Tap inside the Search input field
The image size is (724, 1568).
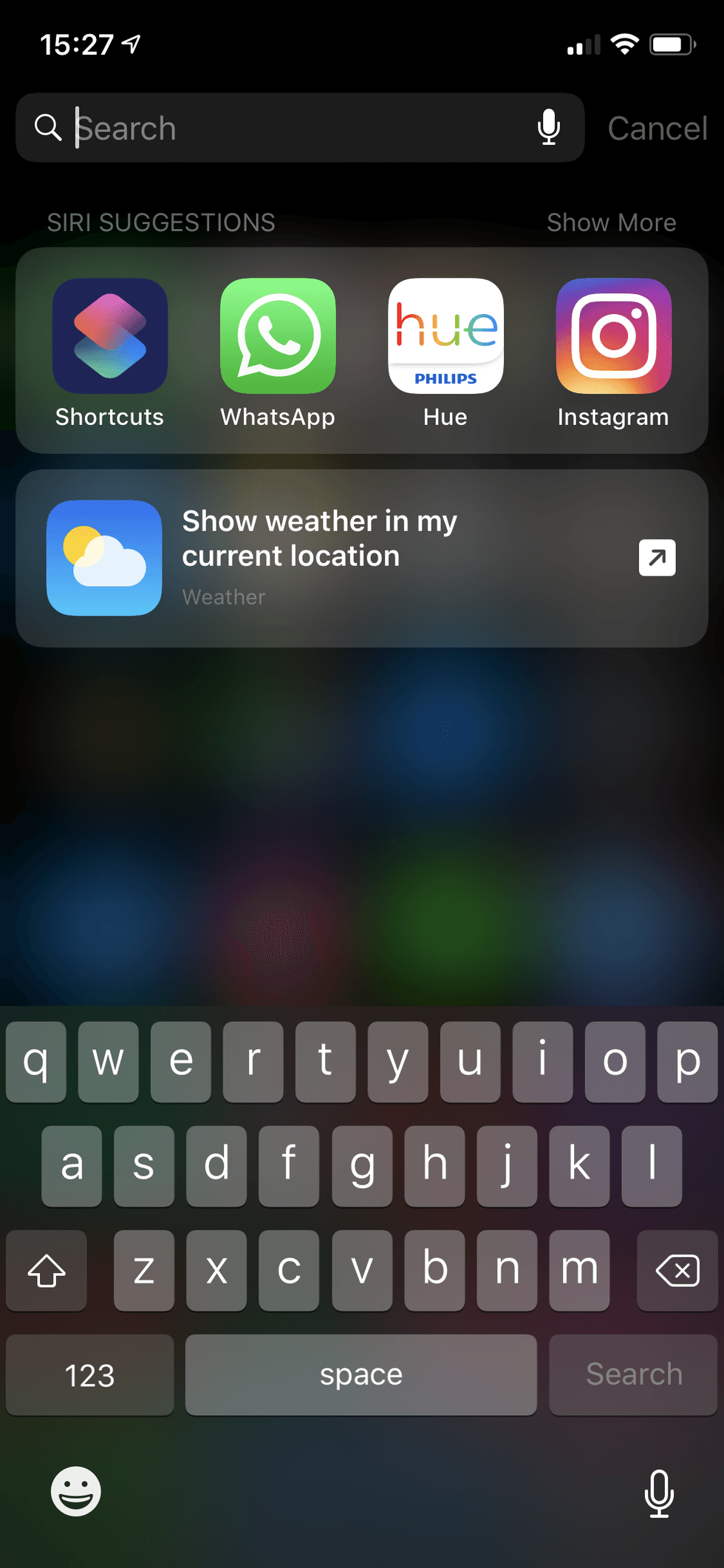(x=296, y=127)
